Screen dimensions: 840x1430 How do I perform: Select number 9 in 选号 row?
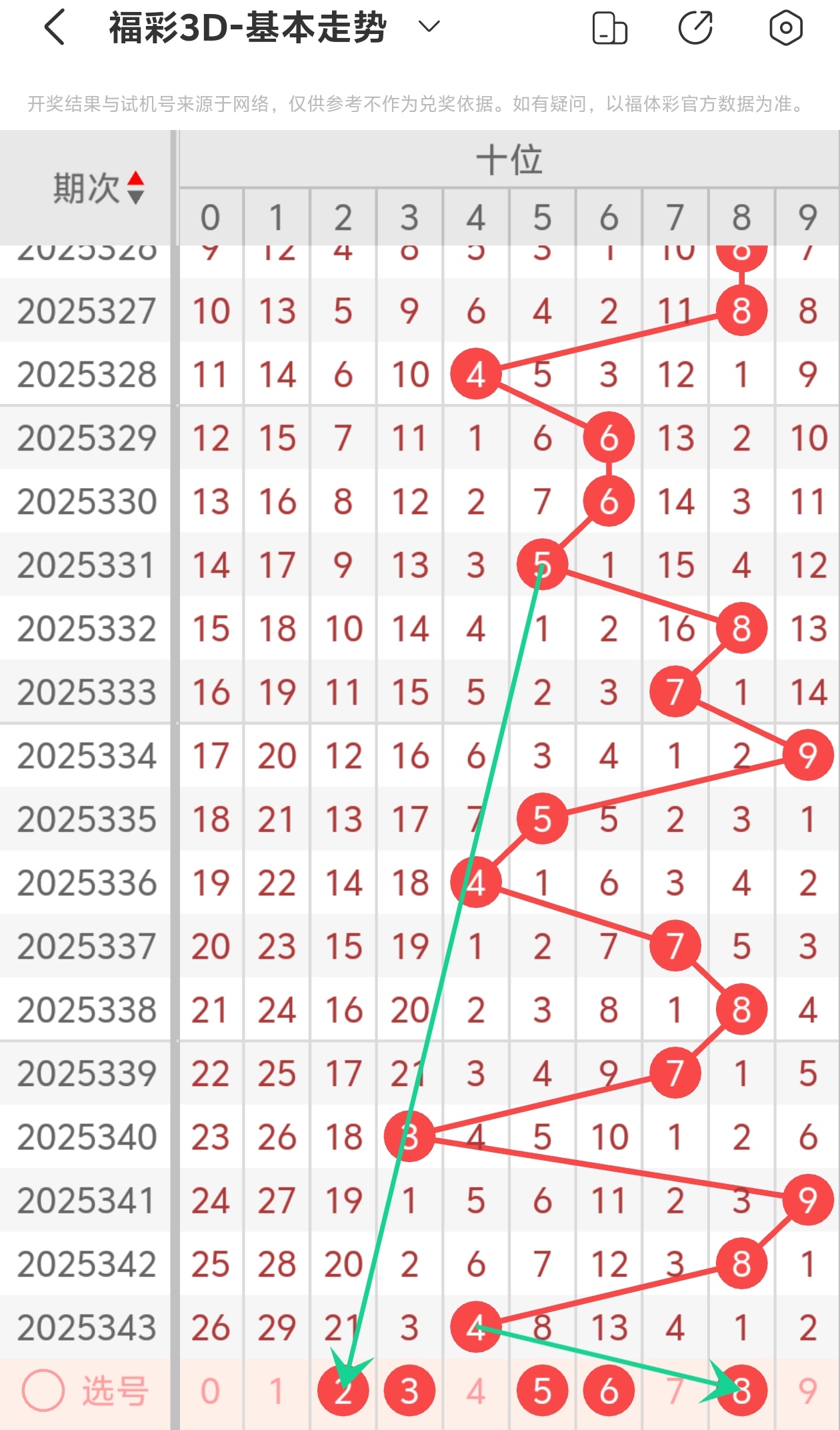(807, 1391)
